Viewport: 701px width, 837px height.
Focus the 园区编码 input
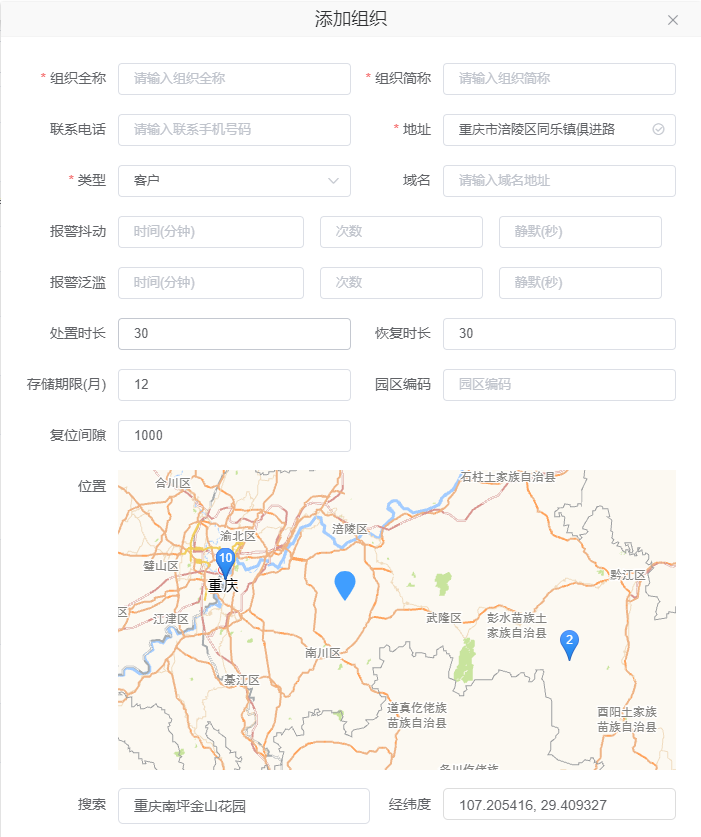pos(559,385)
